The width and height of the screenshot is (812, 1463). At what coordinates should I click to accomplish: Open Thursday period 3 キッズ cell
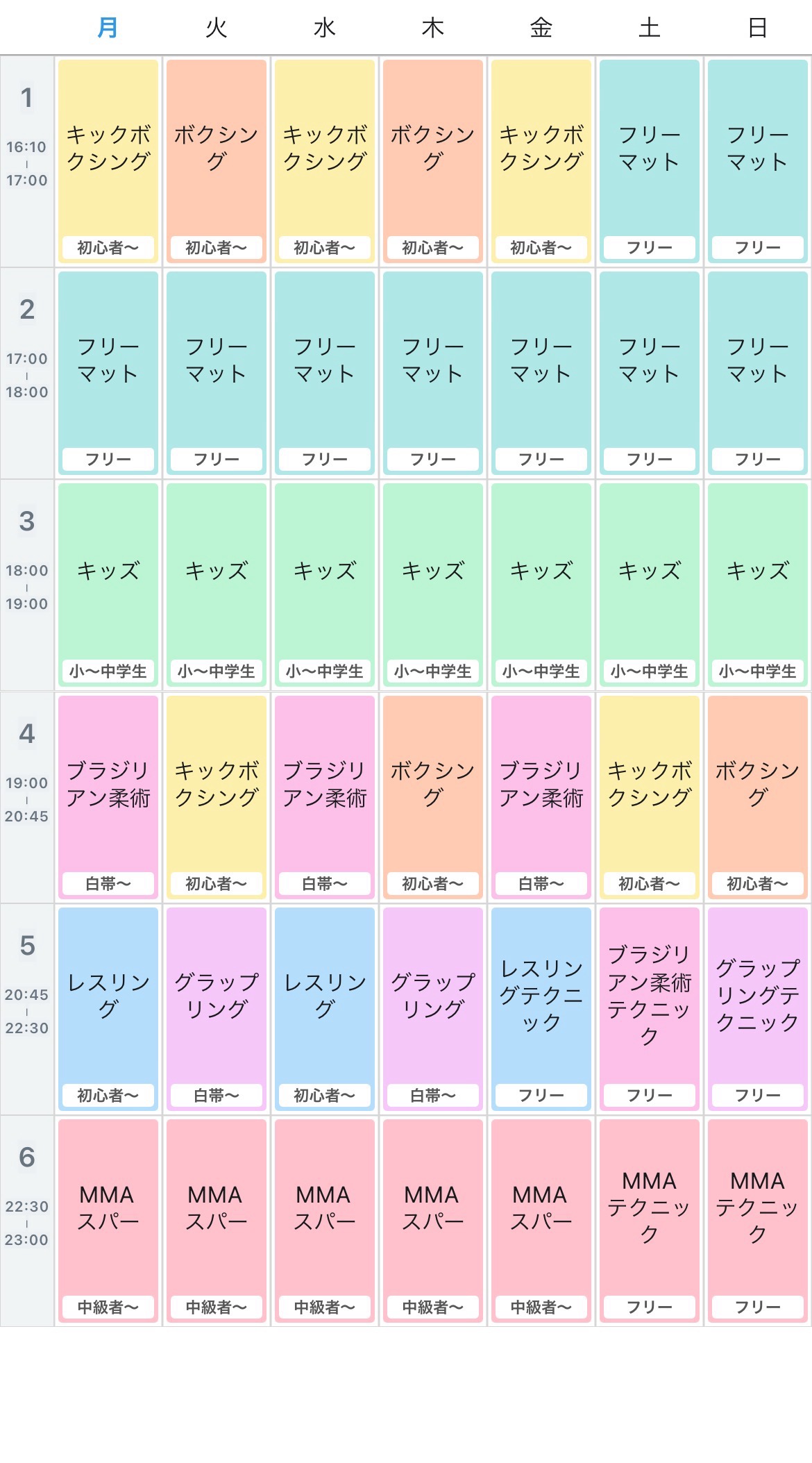(x=433, y=585)
